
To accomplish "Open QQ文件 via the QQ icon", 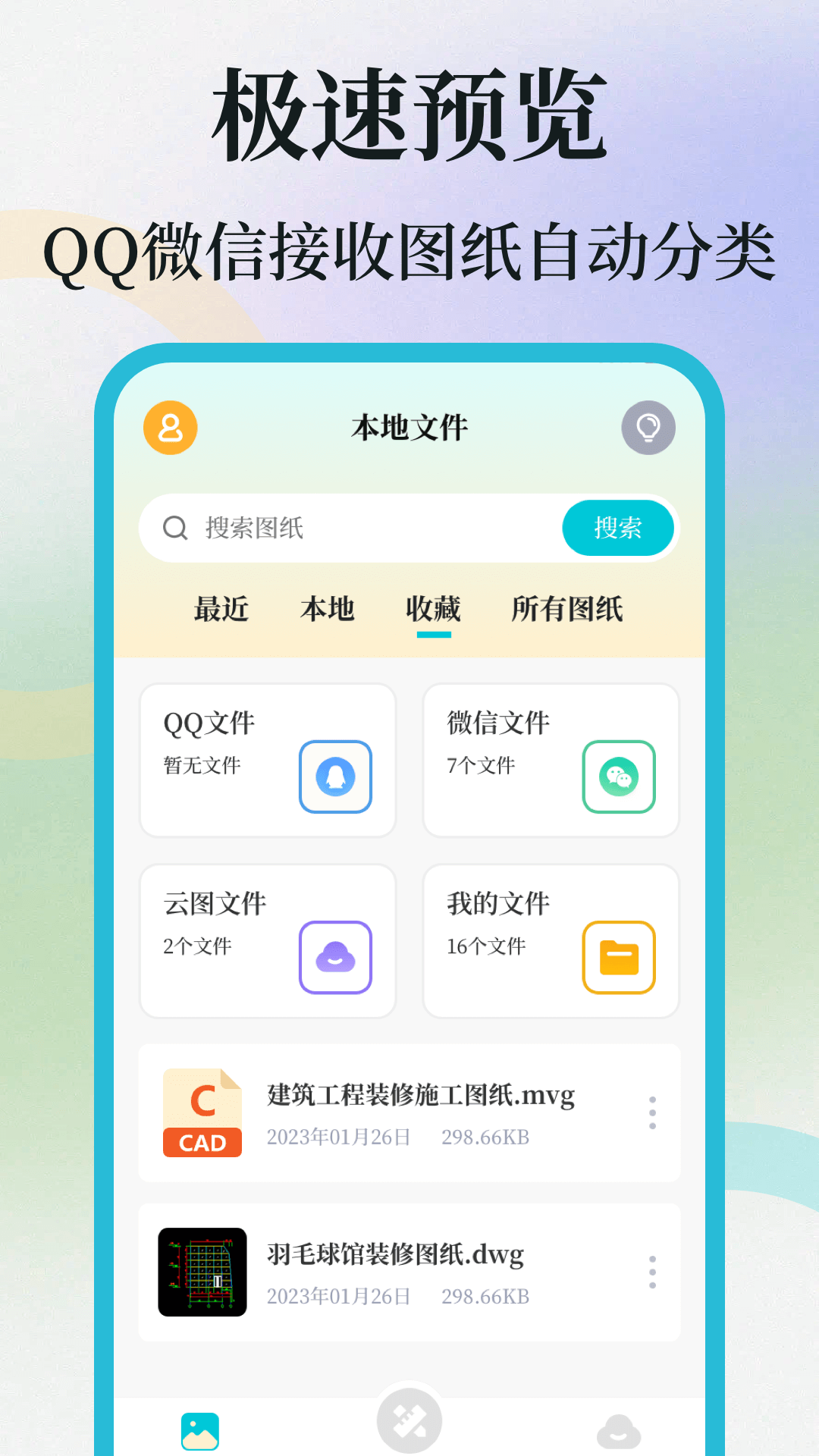I will click(336, 777).
